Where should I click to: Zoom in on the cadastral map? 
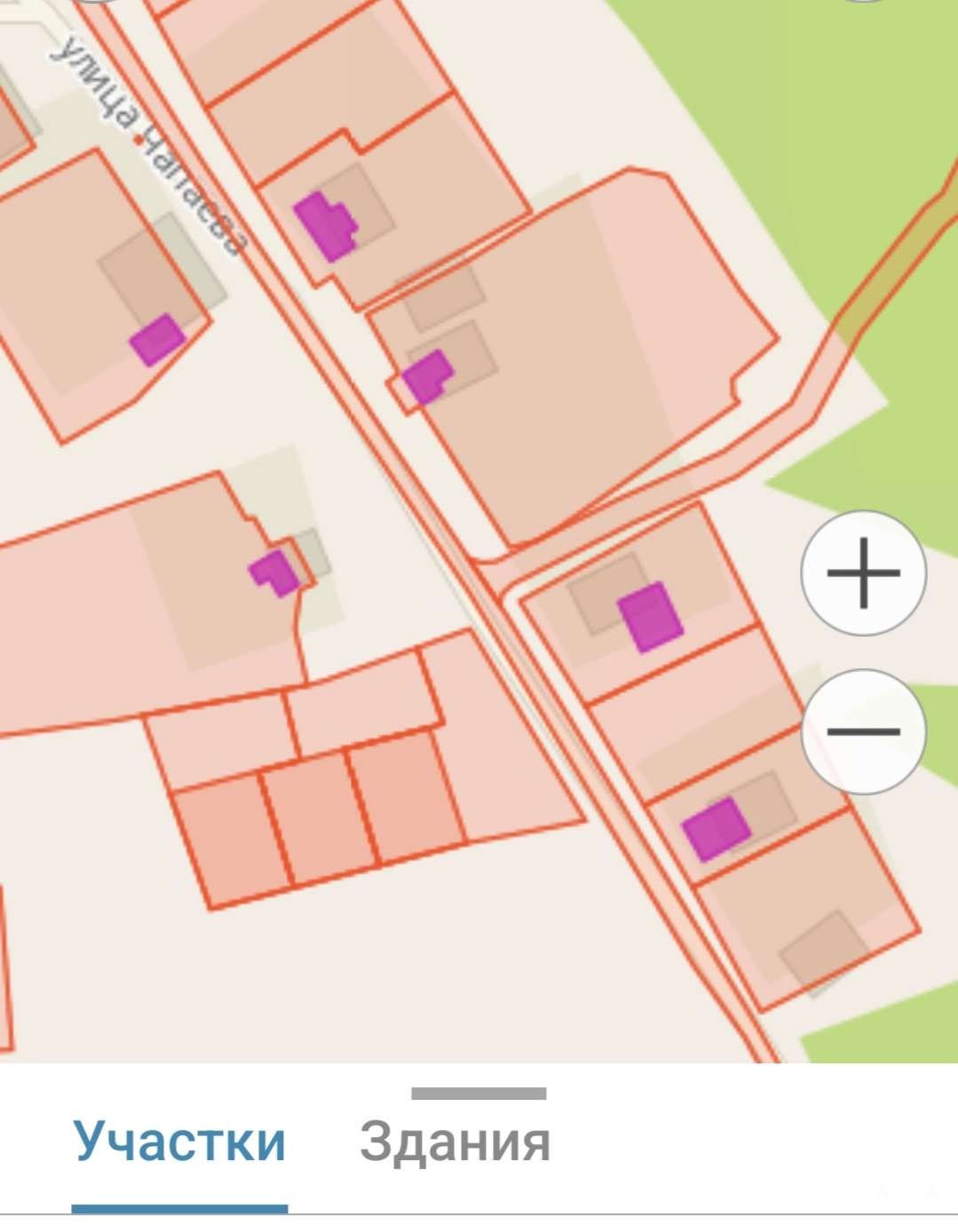coord(863,573)
